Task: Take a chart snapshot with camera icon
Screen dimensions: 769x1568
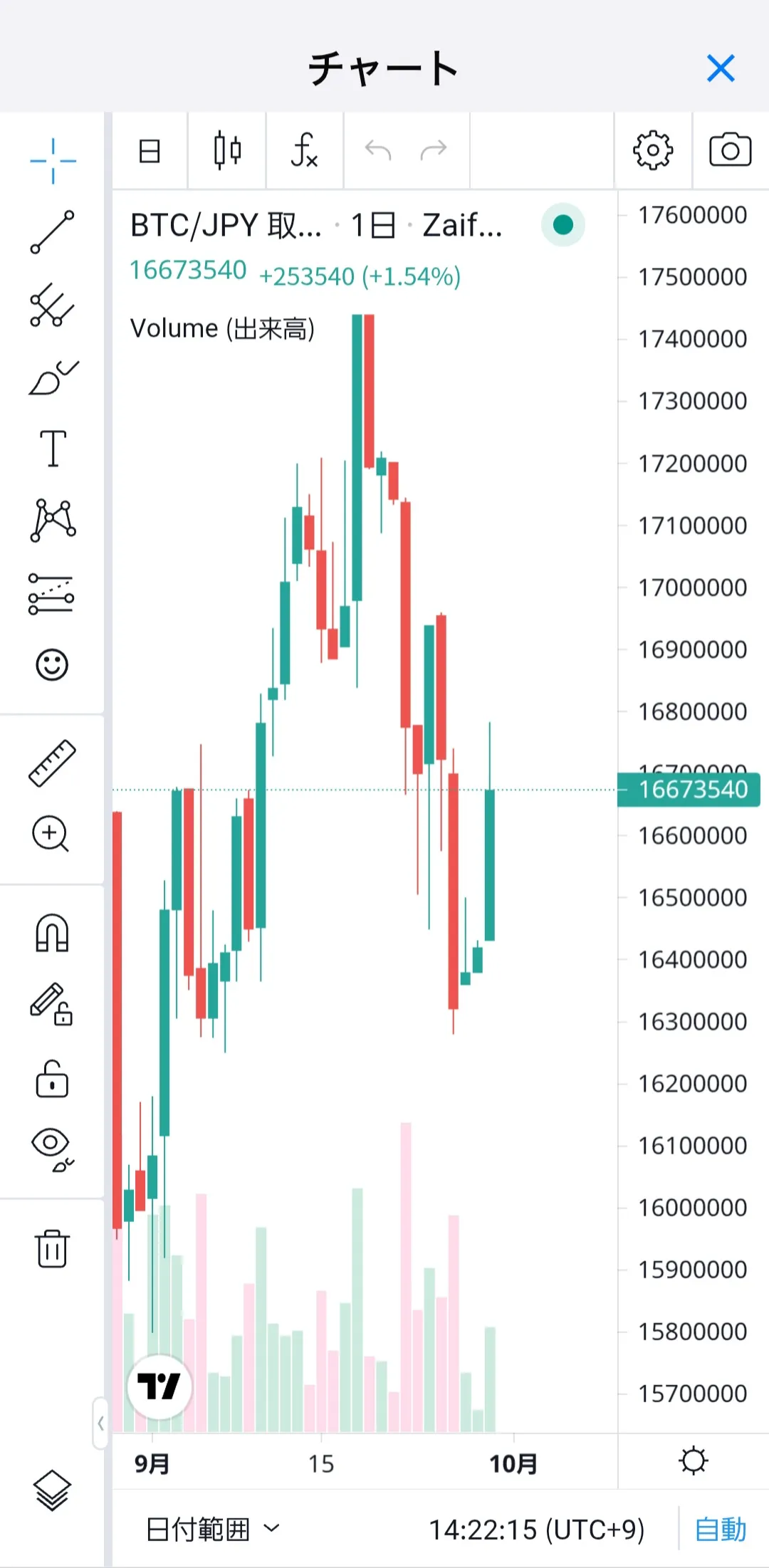Action: click(x=730, y=150)
